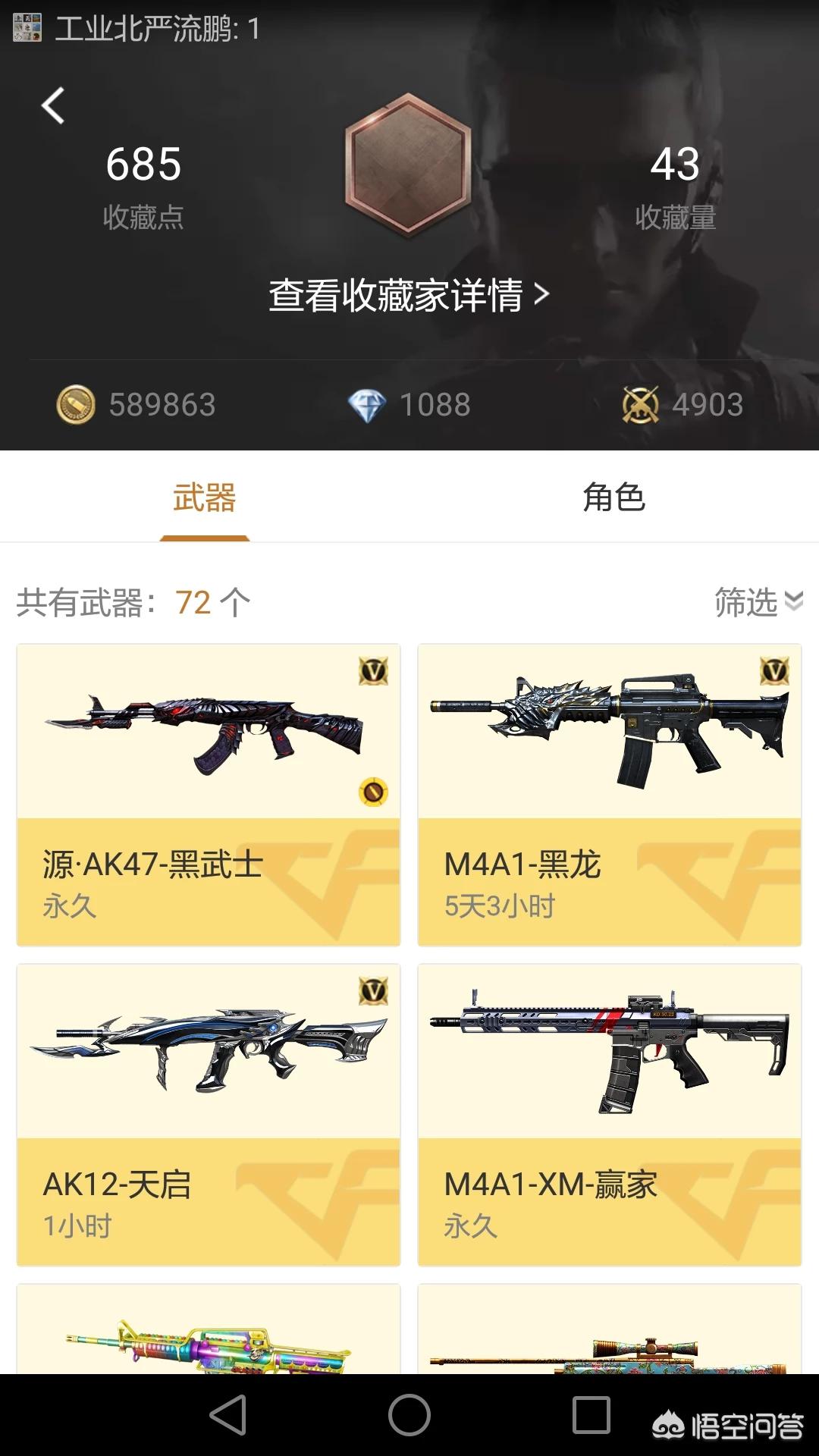Open the AK12-天启 weapon card

(209, 1115)
